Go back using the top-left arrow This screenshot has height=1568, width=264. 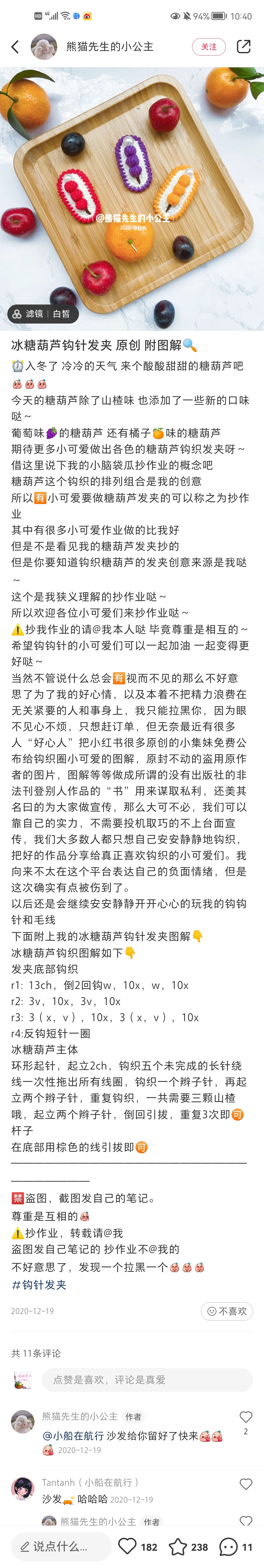[x=15, y=47]
